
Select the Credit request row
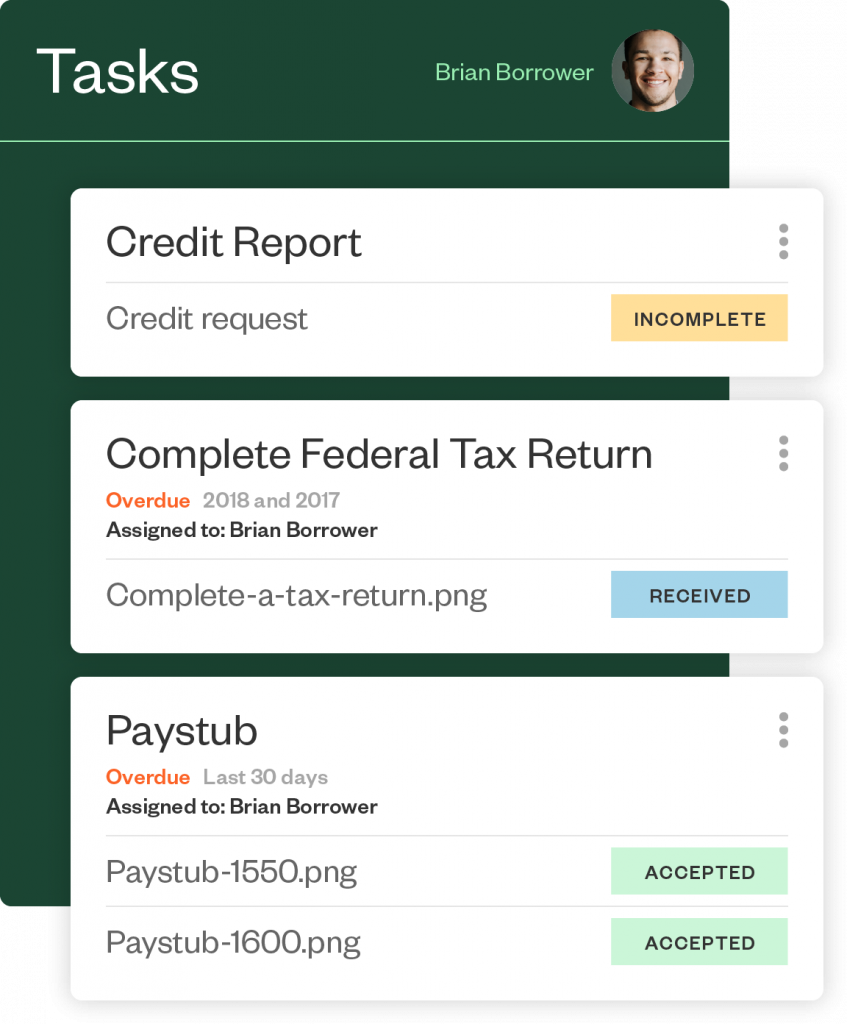click(207, 318)
